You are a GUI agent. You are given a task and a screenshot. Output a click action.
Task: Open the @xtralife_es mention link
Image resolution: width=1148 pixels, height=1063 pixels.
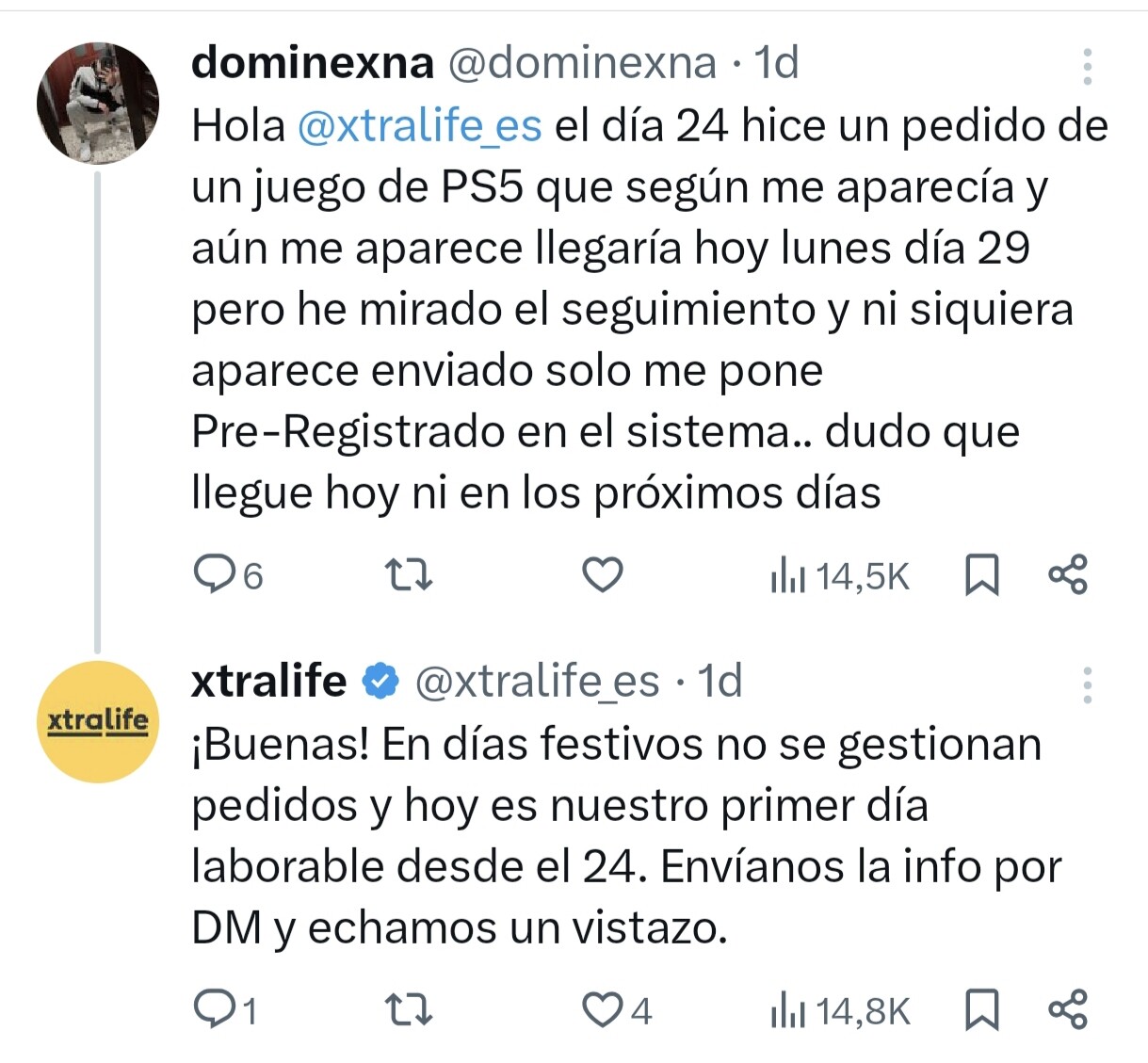click(x=419, y=125)
